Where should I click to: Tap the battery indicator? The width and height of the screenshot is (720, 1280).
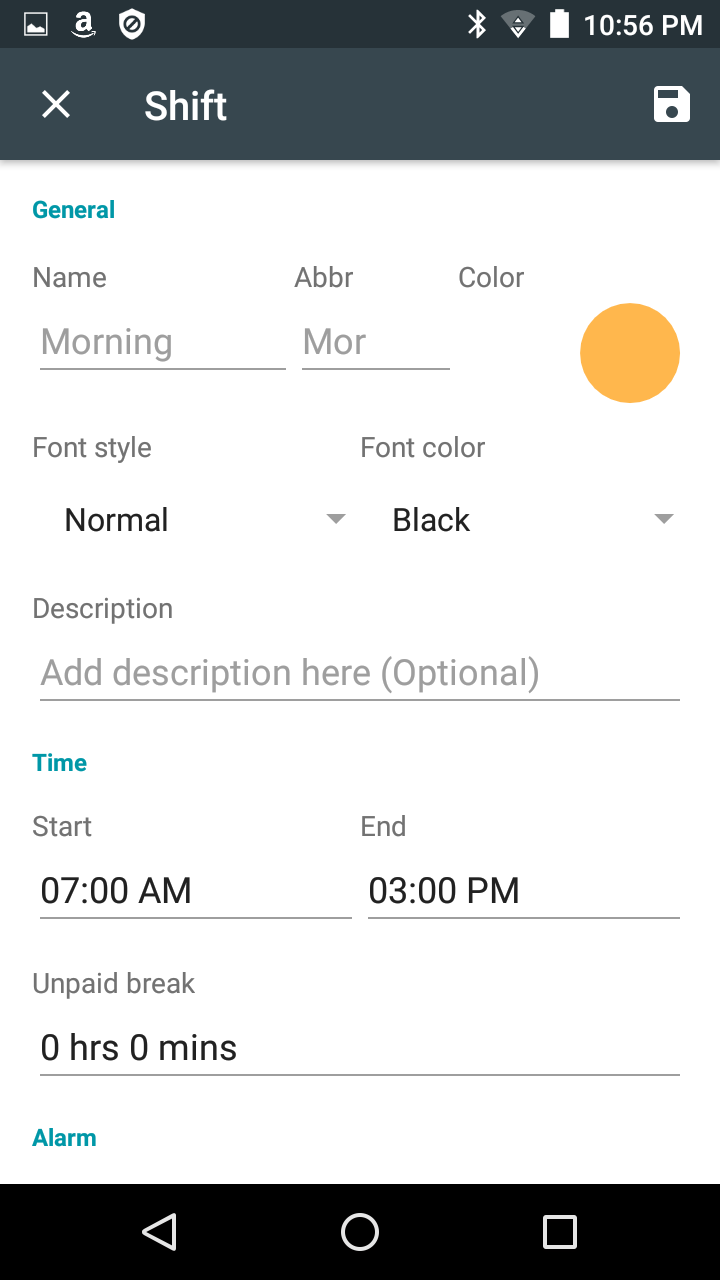[x=558, y=24]
